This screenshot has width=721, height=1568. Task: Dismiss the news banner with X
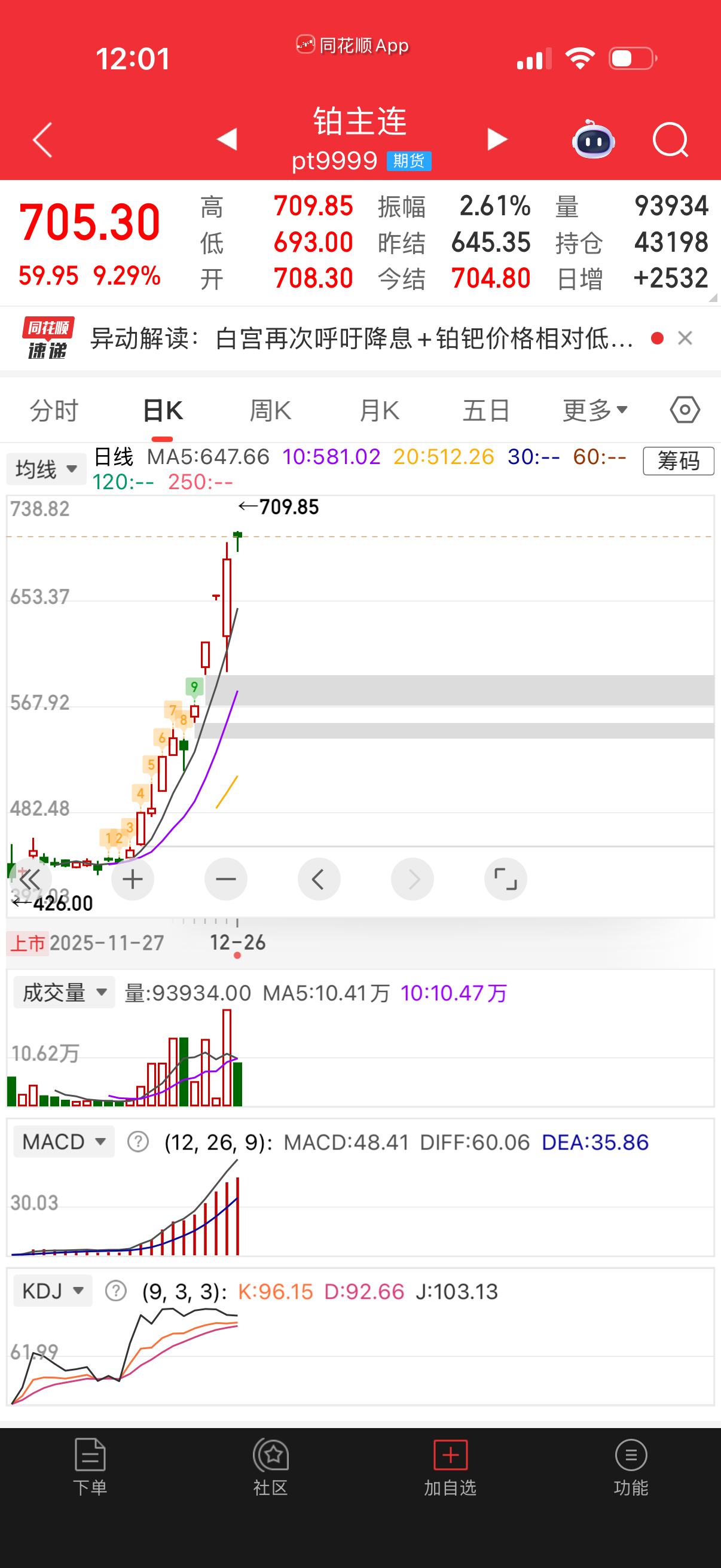coord(686,337)
